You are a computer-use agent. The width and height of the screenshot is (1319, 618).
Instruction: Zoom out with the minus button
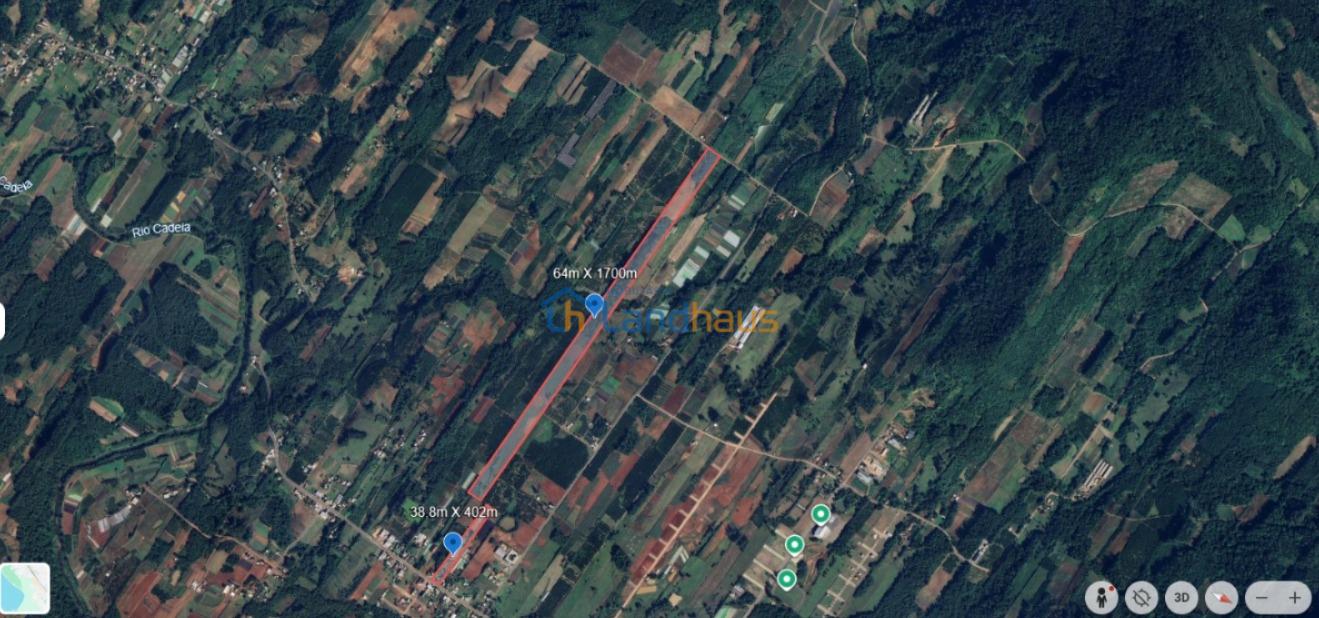pos(1262,598)
